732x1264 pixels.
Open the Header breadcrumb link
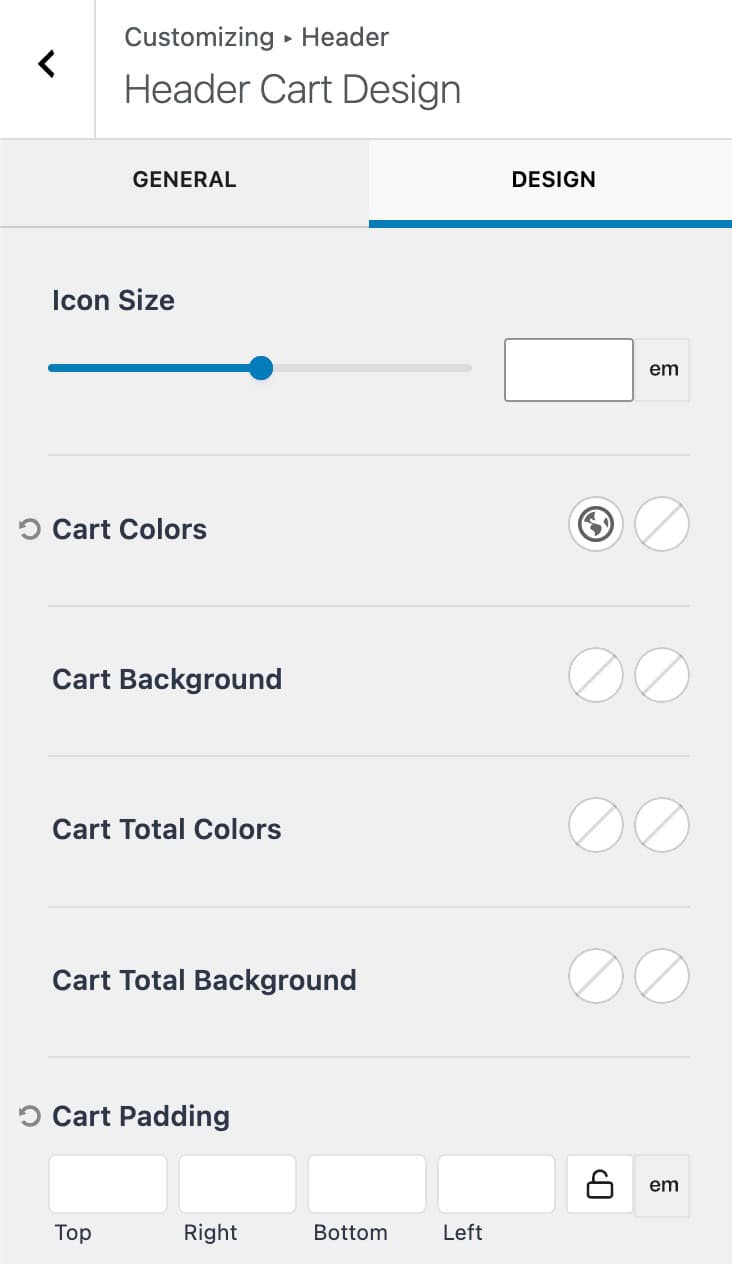point(346,37)
